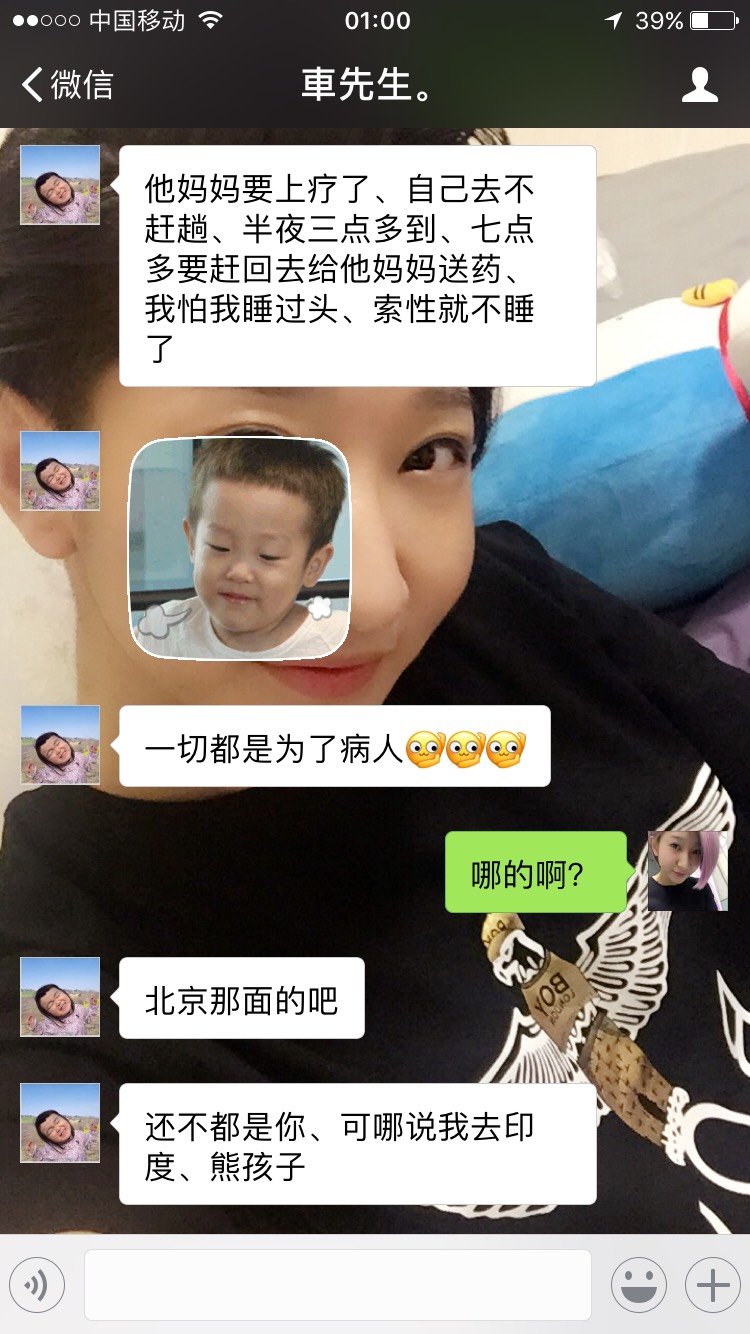Focus the message text field

point(337,1285)
